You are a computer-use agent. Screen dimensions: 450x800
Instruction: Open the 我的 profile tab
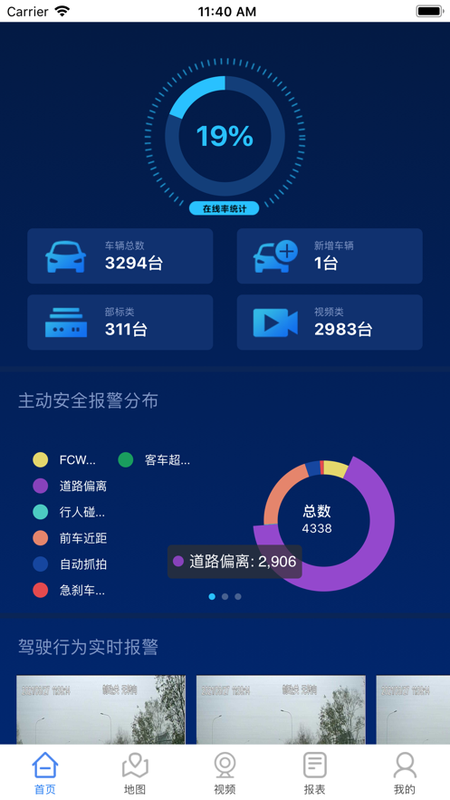405,773
